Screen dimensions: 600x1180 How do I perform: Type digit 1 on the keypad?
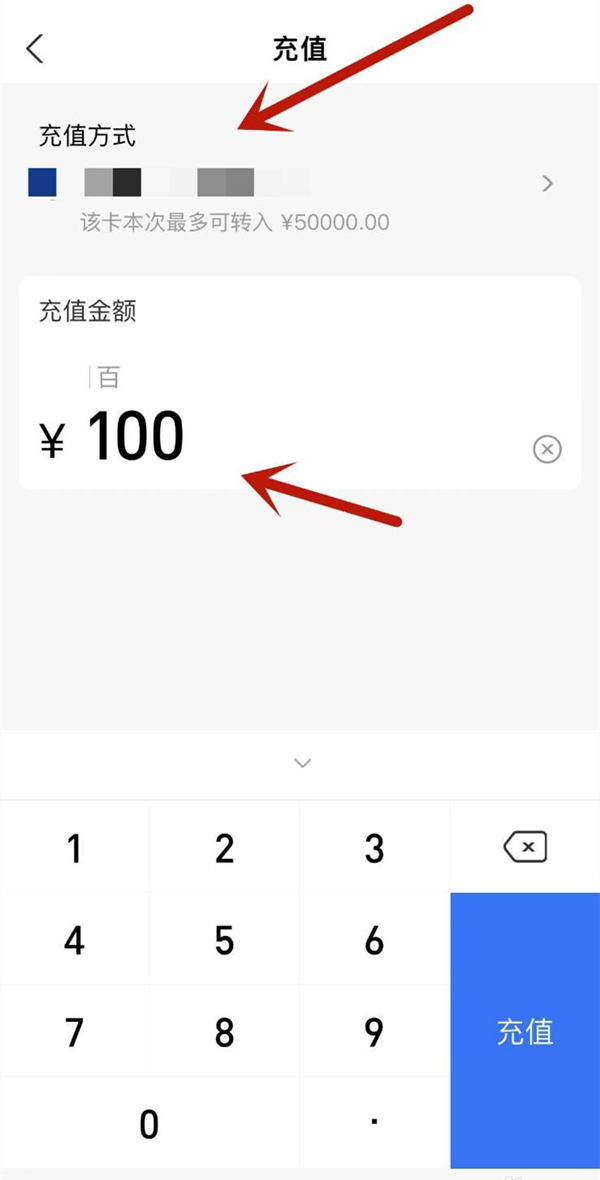(x=74, y=849)
